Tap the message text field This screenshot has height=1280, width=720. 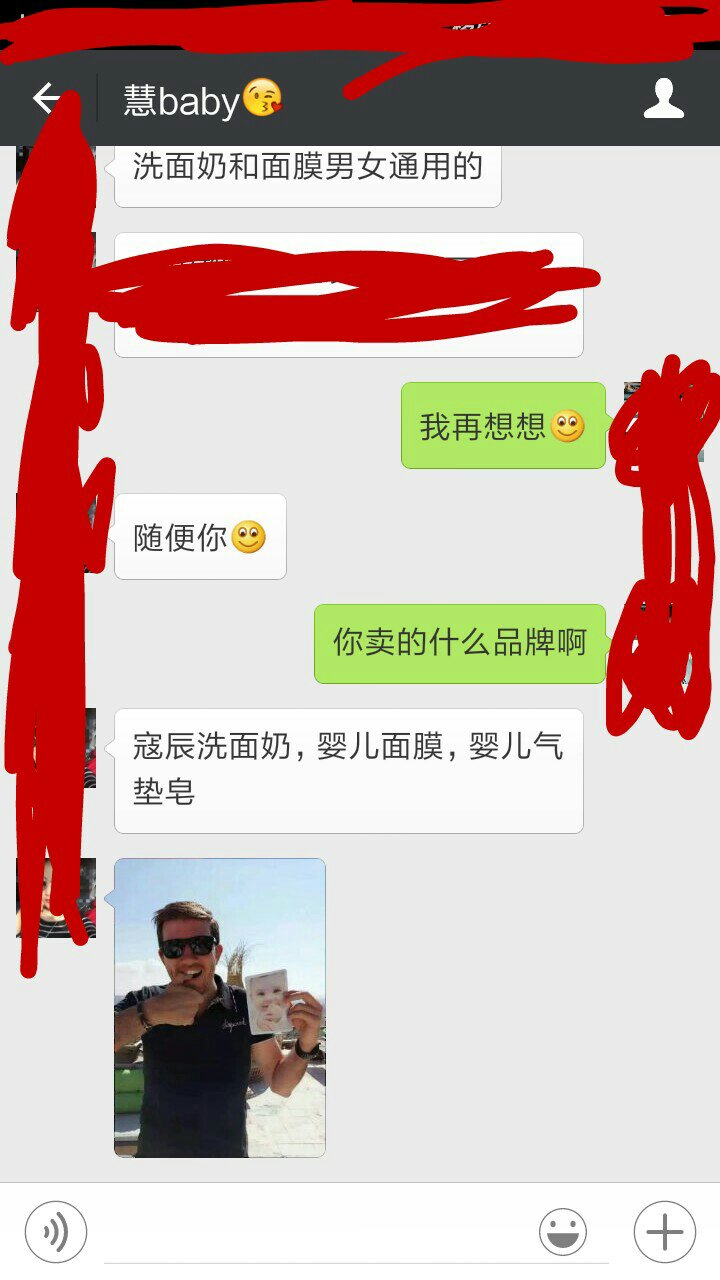310,1232
